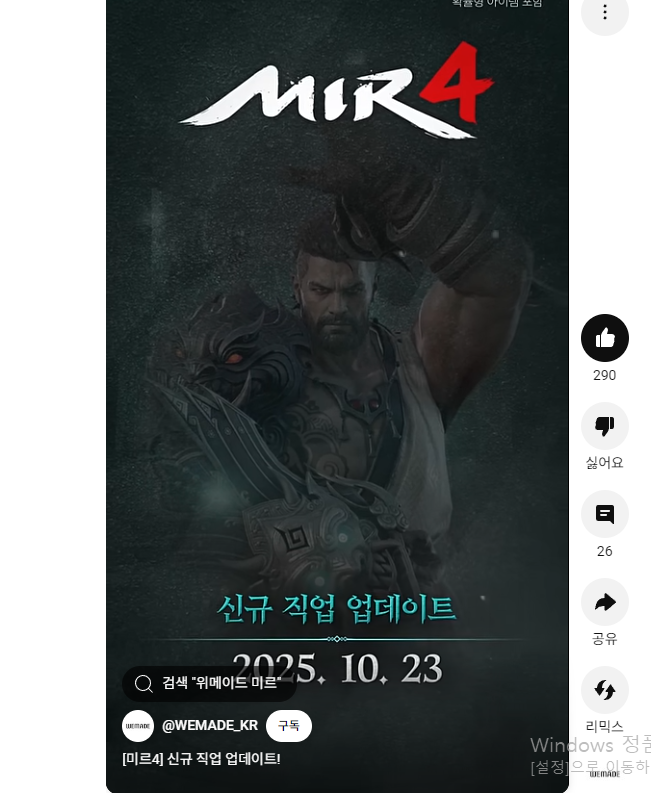The height and width of the screenshot is (793, 651).
Task: Open the comments section
Action: click(604, 514)
